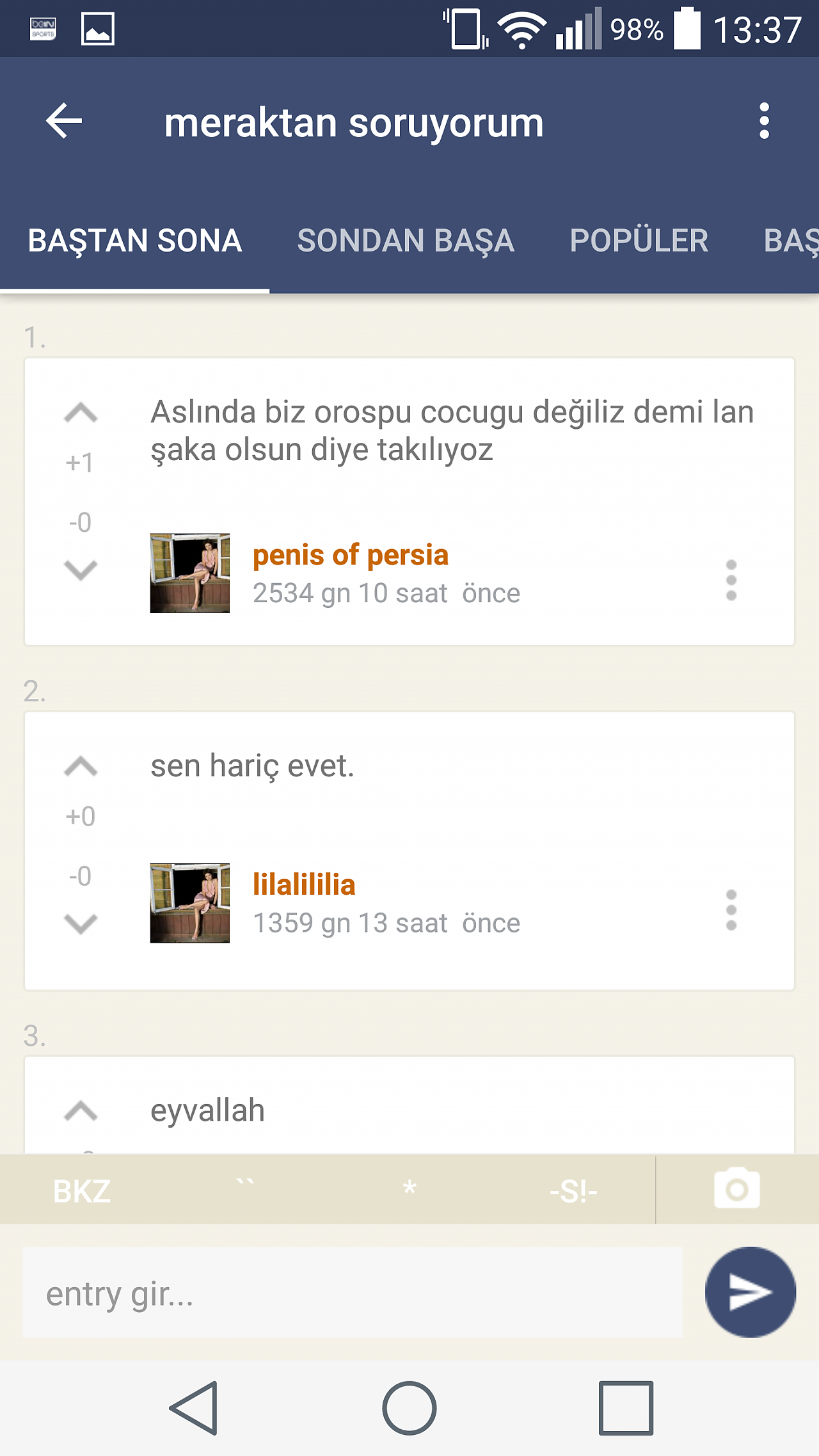Open options for penis of persia's entry
The height and width of the screenshot is (1456, 819).
tap(731, 580)
